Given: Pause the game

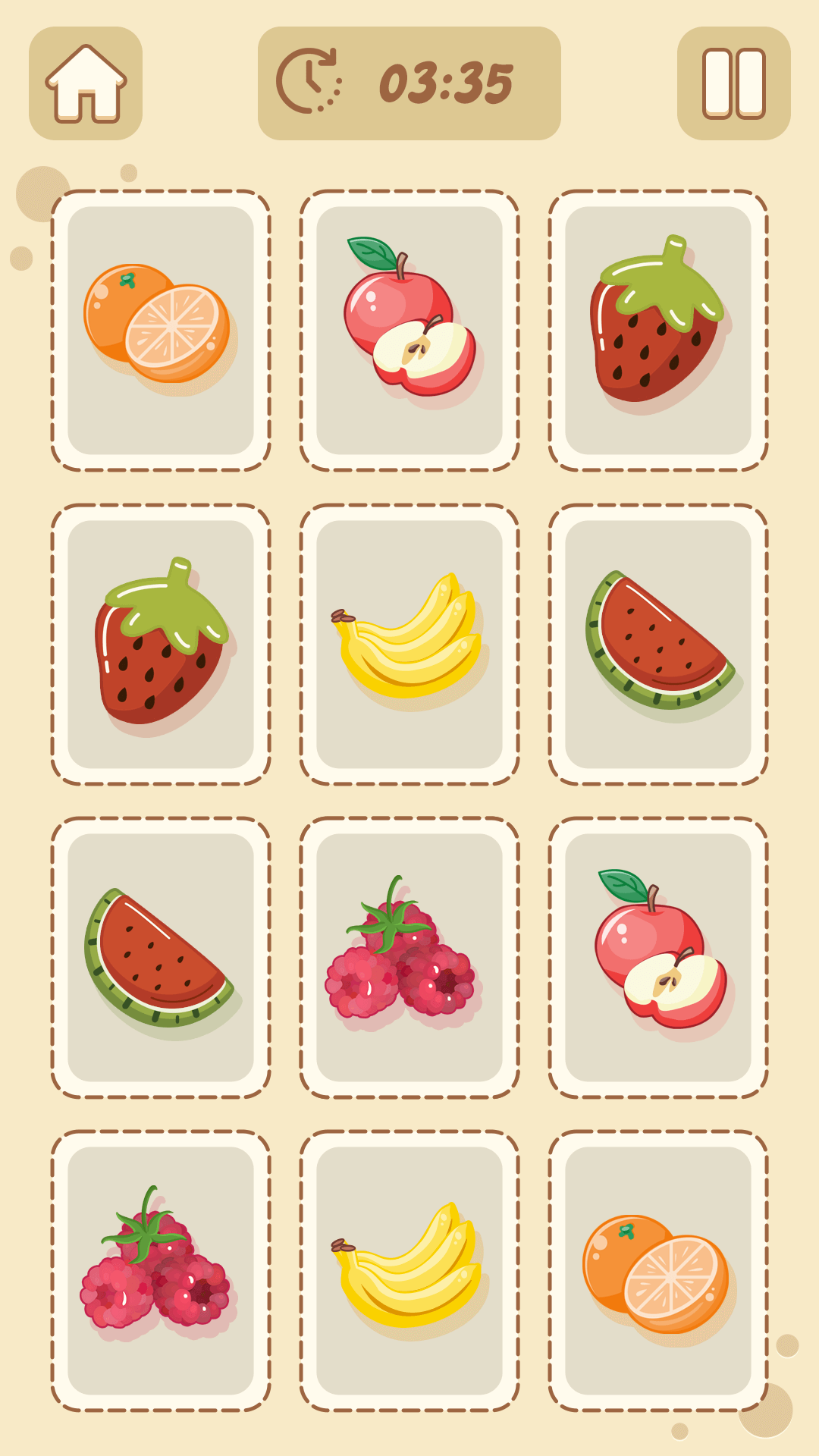Looking at the screenshot, I should click(733, 83).
